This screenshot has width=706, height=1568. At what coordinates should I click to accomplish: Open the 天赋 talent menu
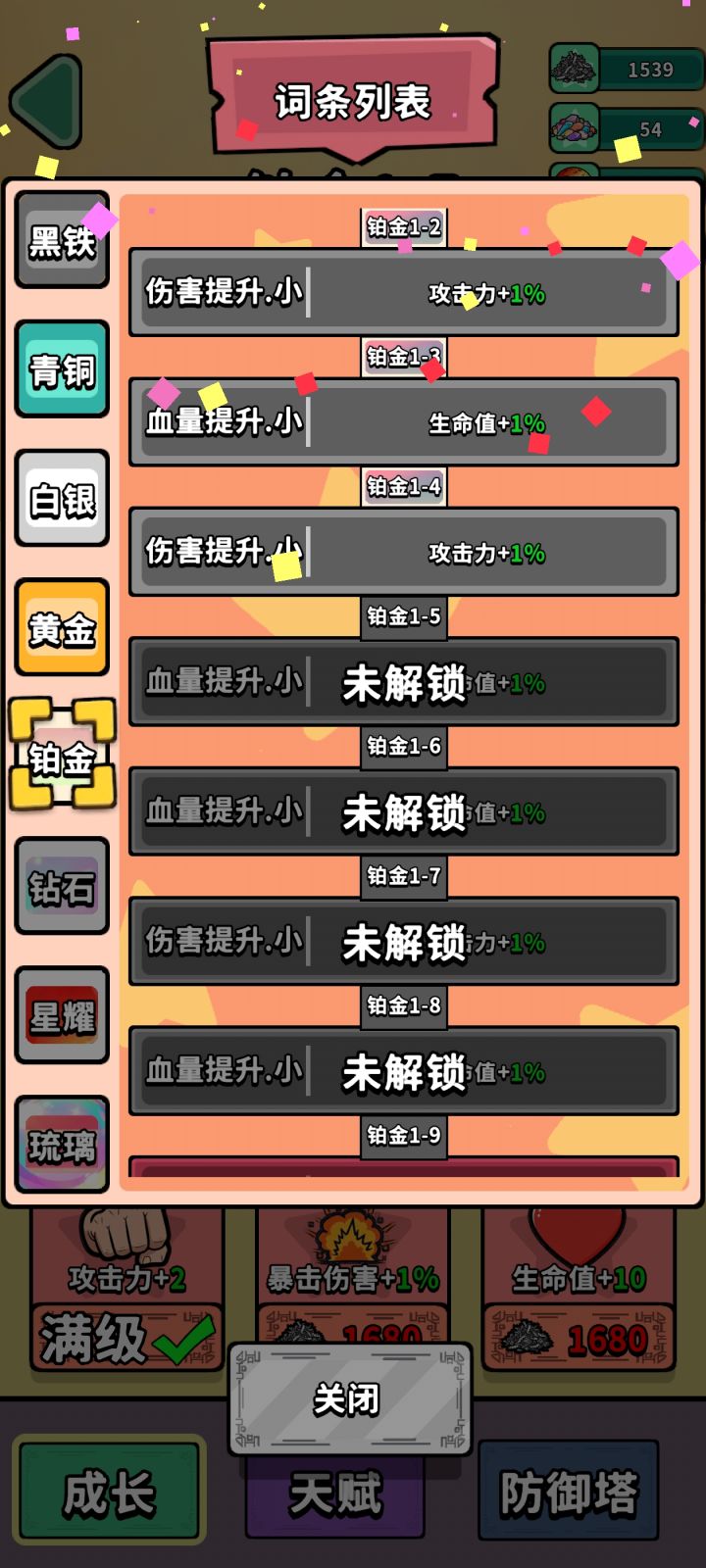point(338,1494)
